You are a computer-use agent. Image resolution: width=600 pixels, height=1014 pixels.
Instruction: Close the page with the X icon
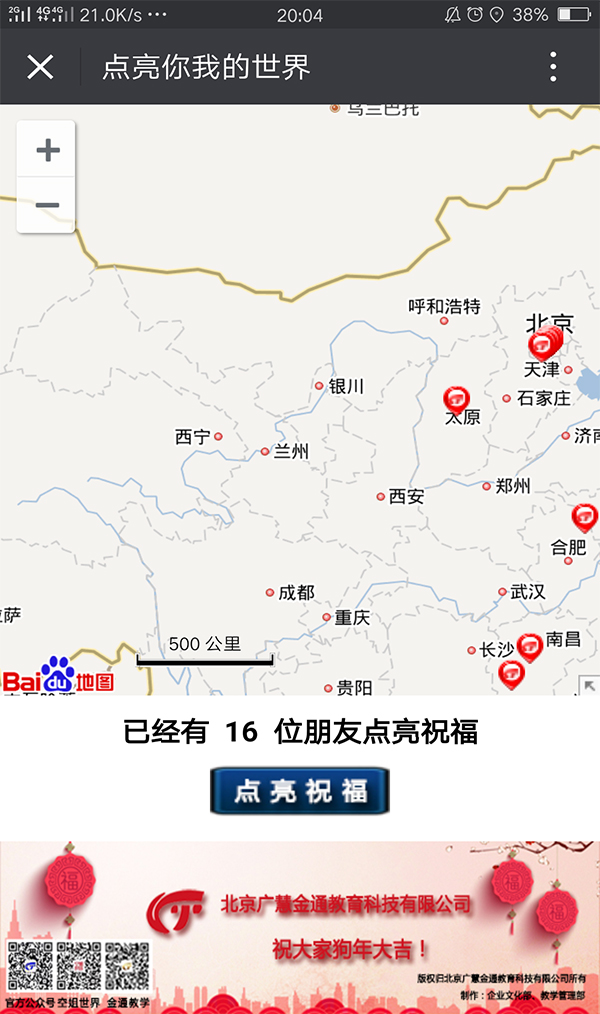click(x=40, y=67)
